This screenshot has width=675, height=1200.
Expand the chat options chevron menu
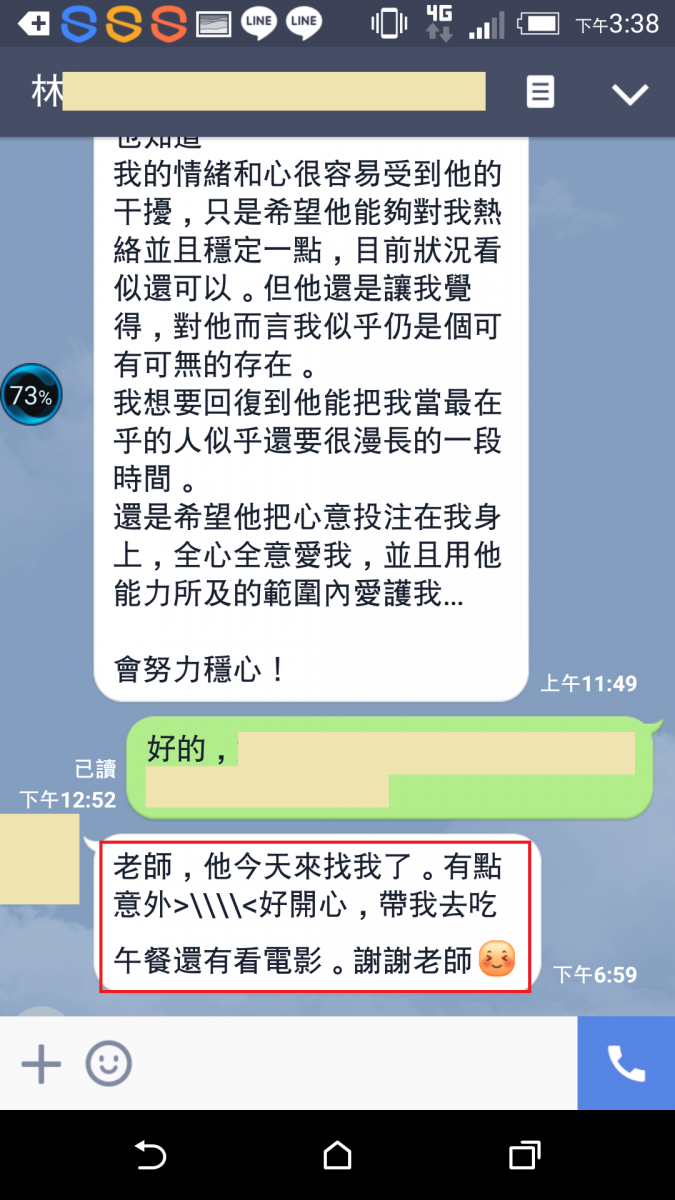coord(630,94)
